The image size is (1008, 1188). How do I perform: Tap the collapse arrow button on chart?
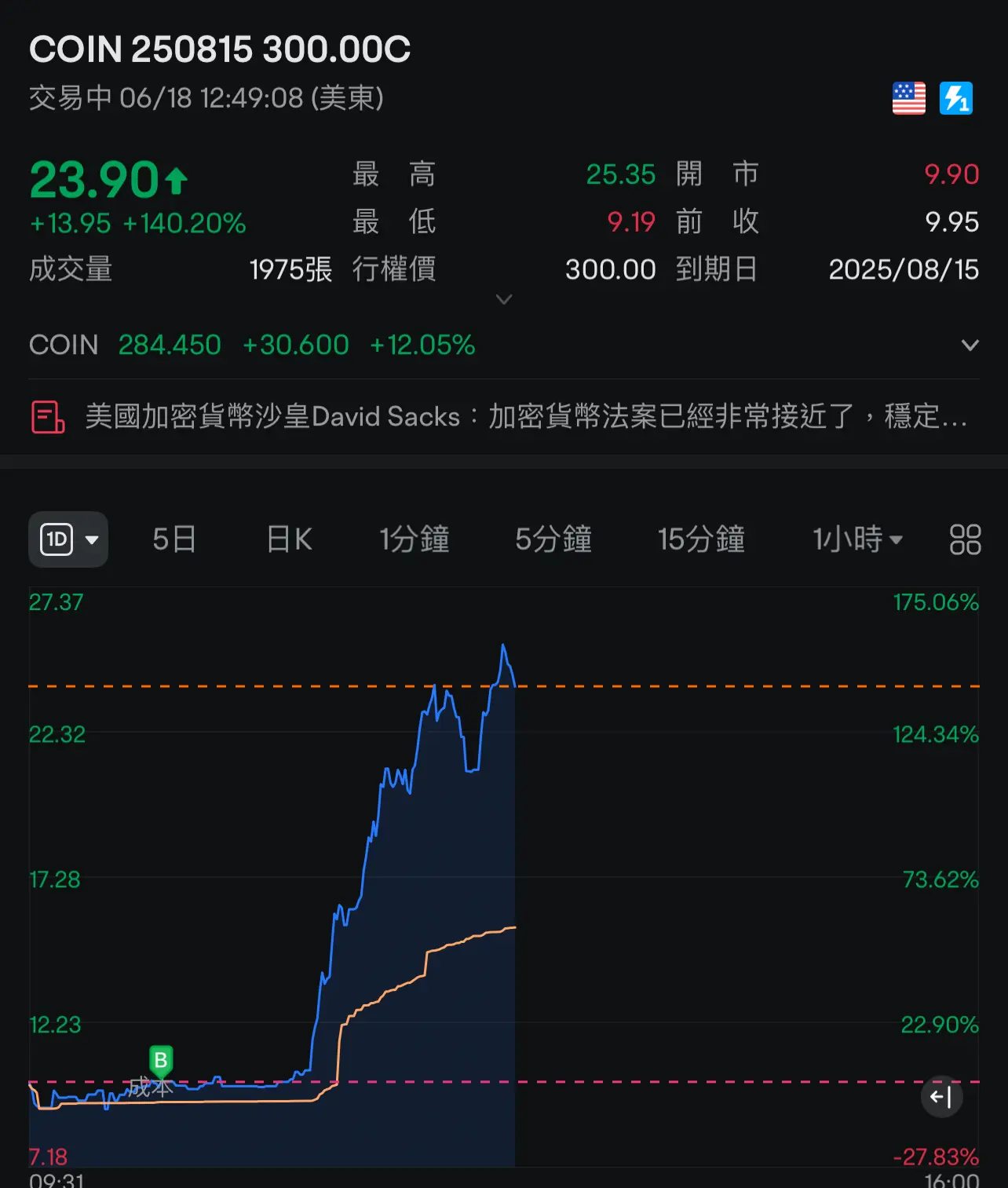click(941, 1096)
